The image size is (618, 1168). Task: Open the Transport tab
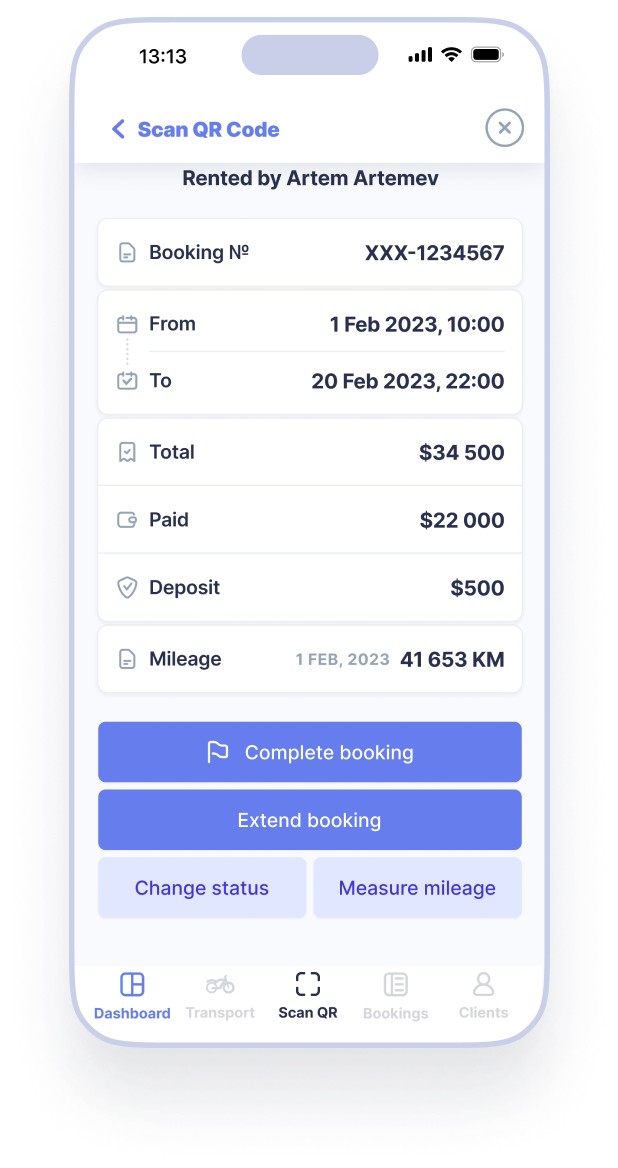(x=220, y=996)
